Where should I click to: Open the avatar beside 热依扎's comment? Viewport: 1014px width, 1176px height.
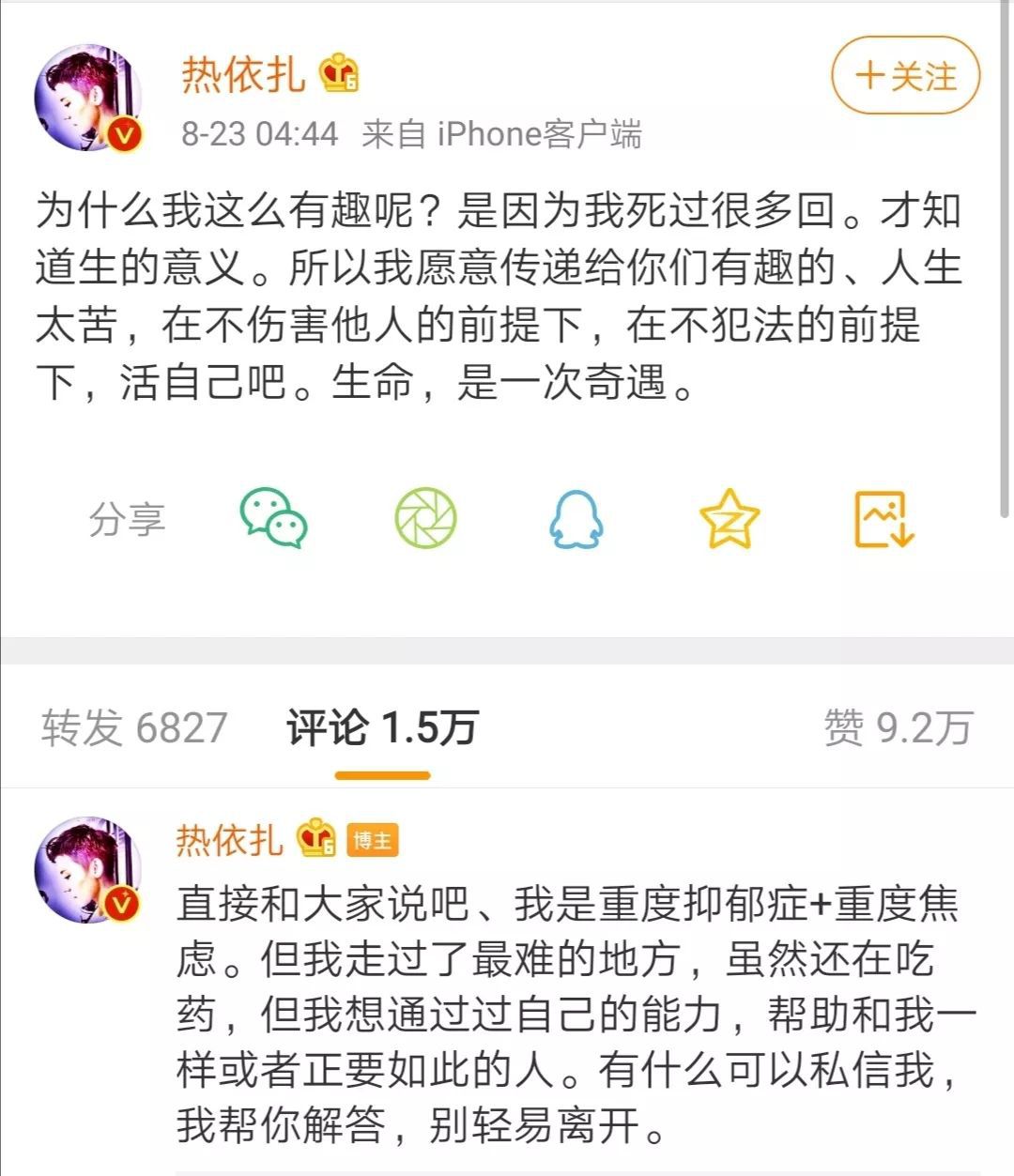[87, 870]
